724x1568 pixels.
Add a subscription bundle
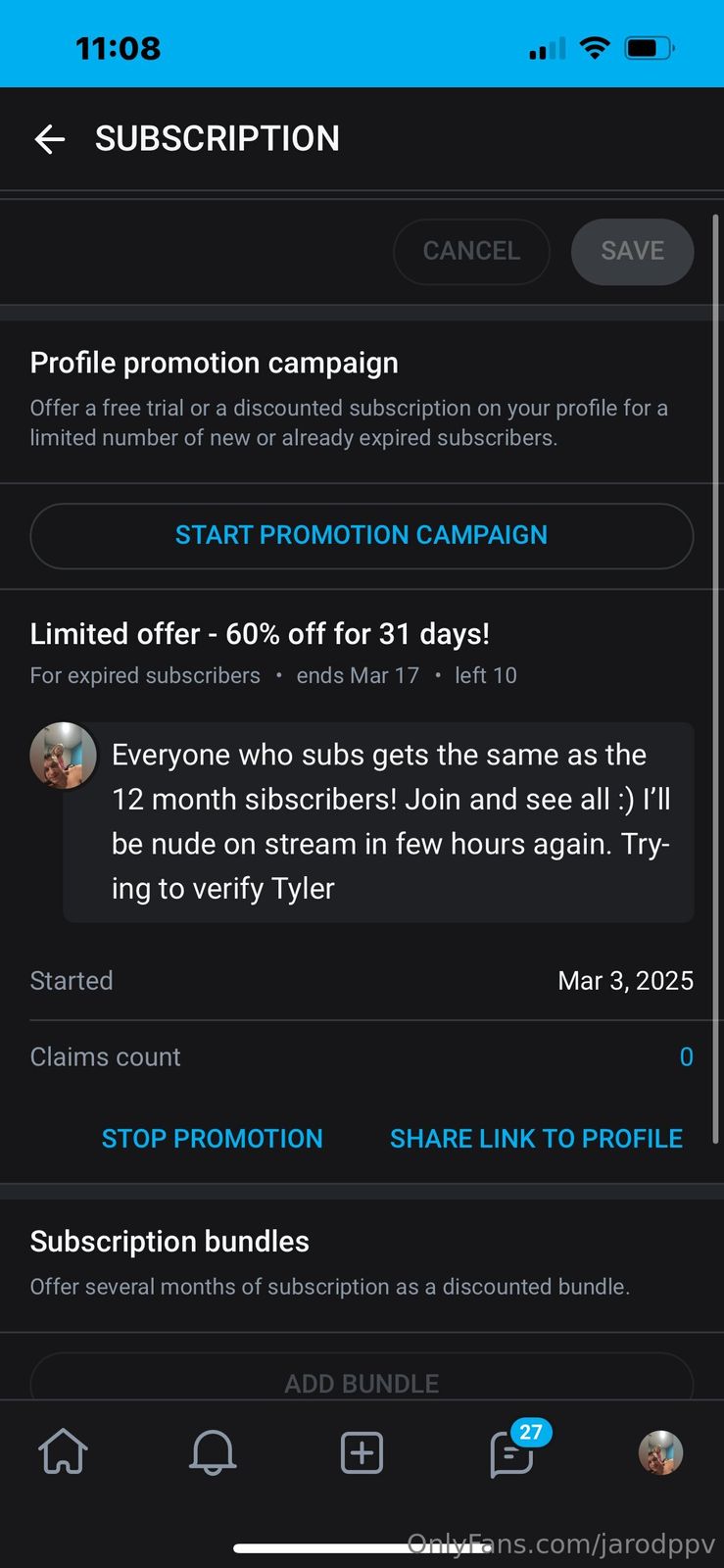(362, 1382)
